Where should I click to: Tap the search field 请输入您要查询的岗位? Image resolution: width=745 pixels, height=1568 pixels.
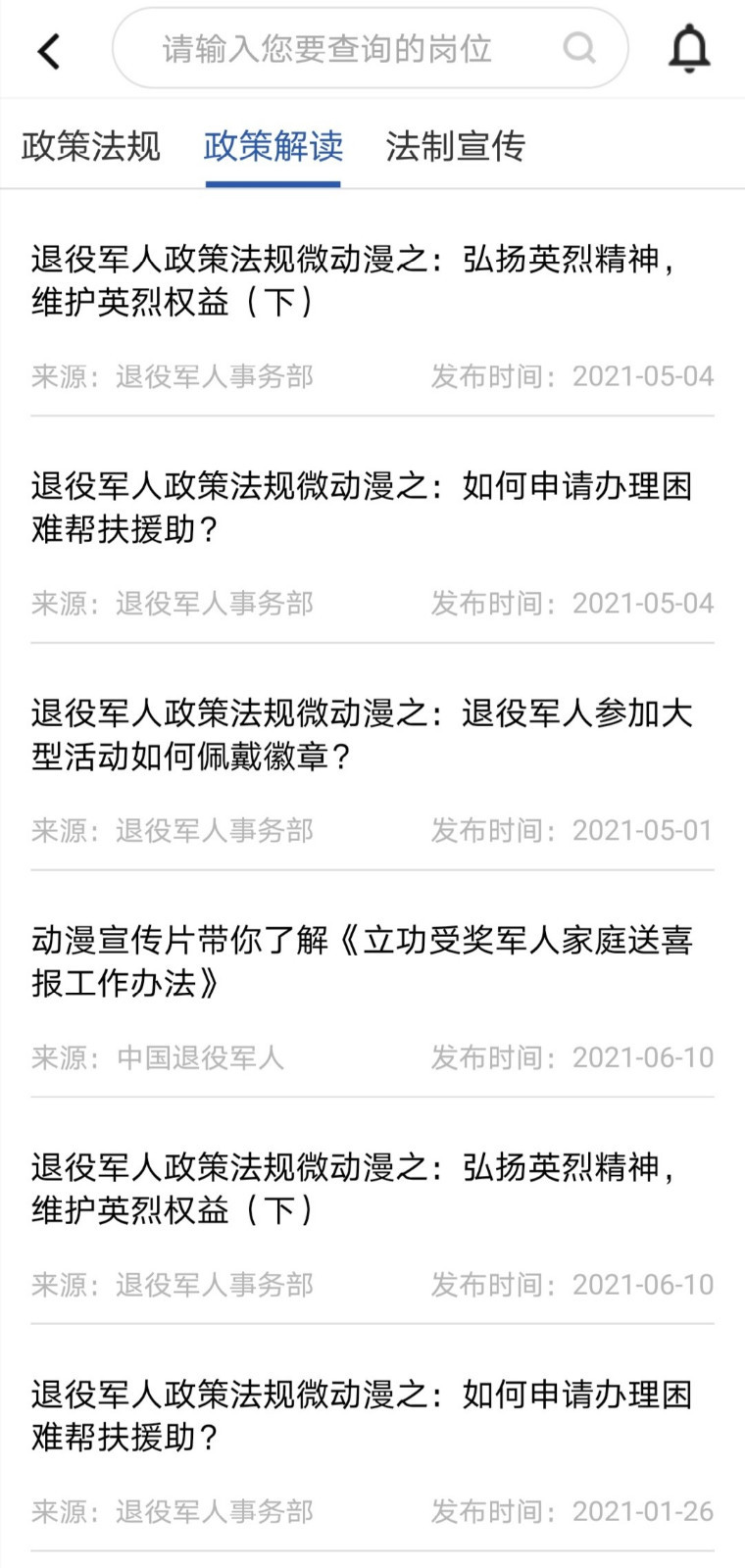[323, 48]
